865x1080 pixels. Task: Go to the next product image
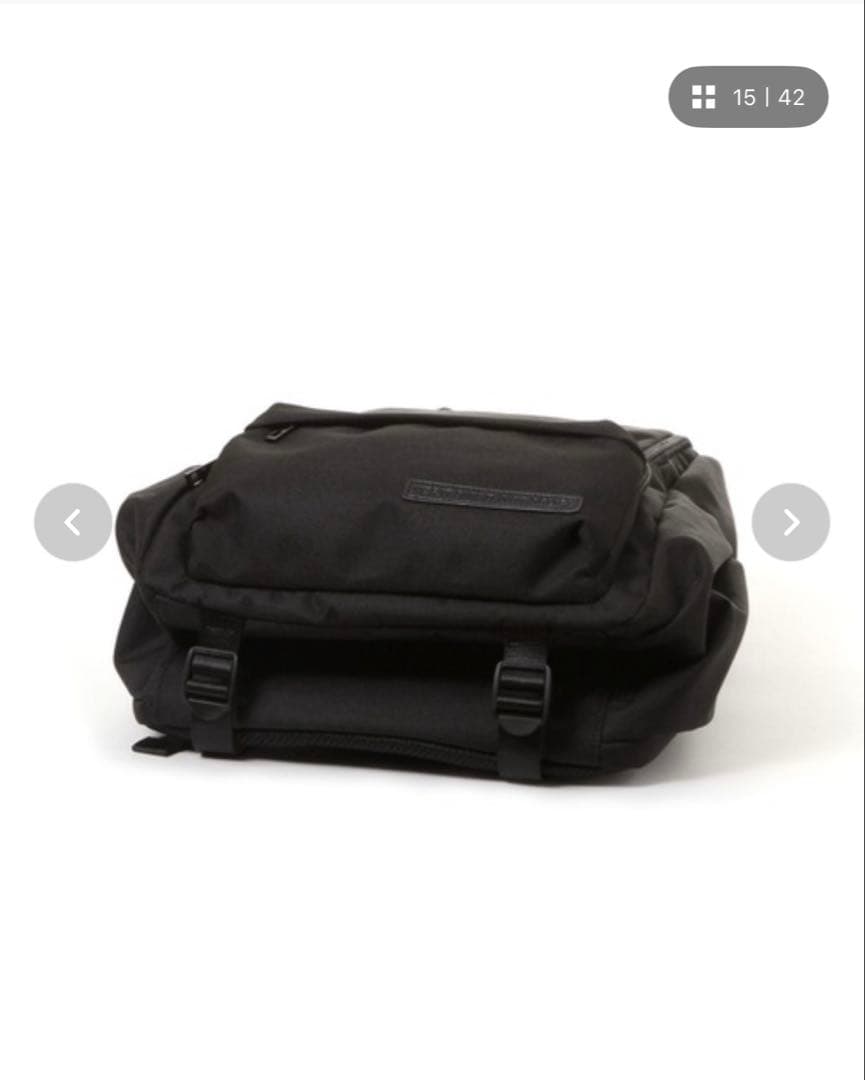coord(790,522)
